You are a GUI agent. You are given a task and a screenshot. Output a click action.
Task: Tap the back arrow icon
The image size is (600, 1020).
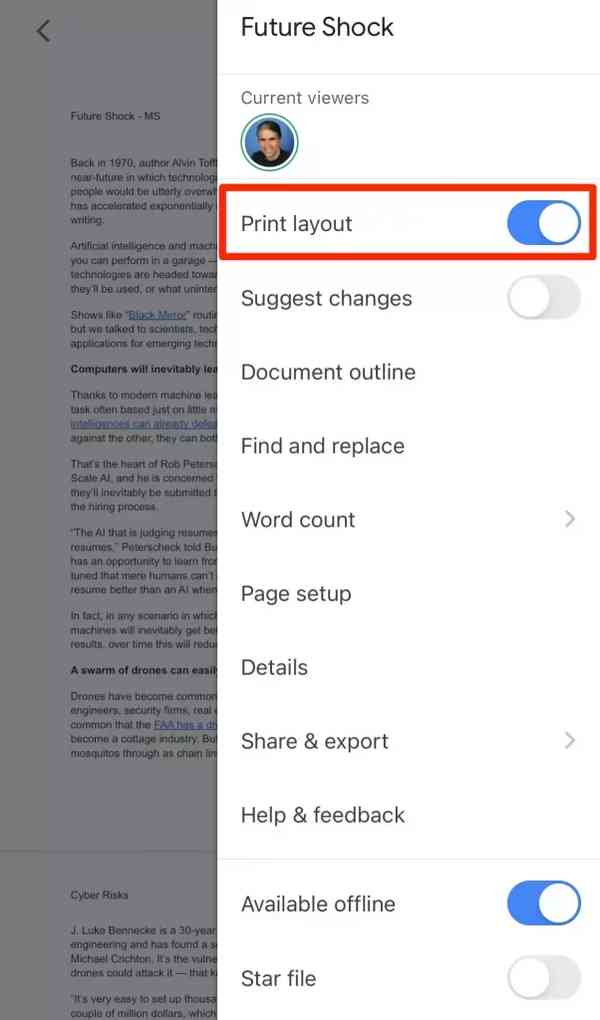(43, 31)
